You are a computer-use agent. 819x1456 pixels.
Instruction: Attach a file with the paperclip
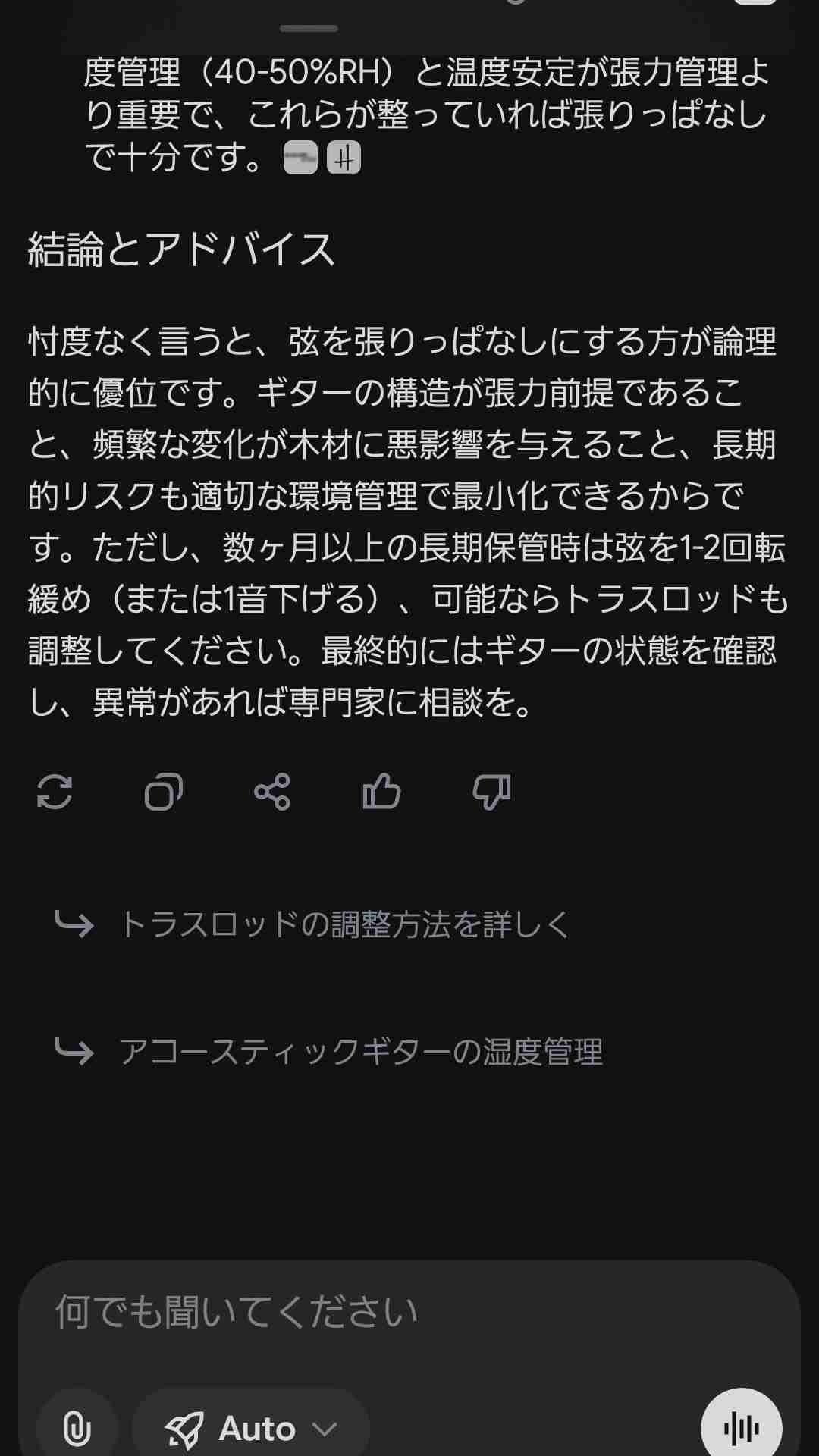(x=77, y=1429)
